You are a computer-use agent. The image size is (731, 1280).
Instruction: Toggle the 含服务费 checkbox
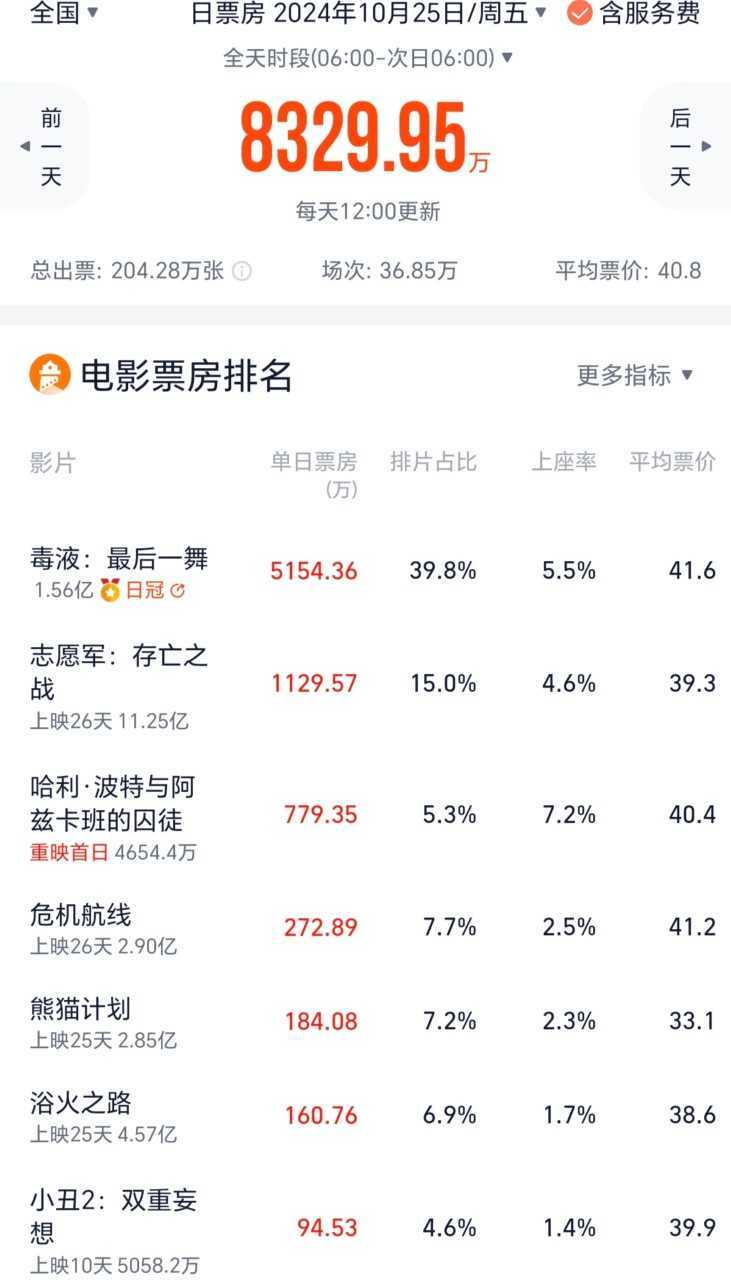tap(579, 13)
